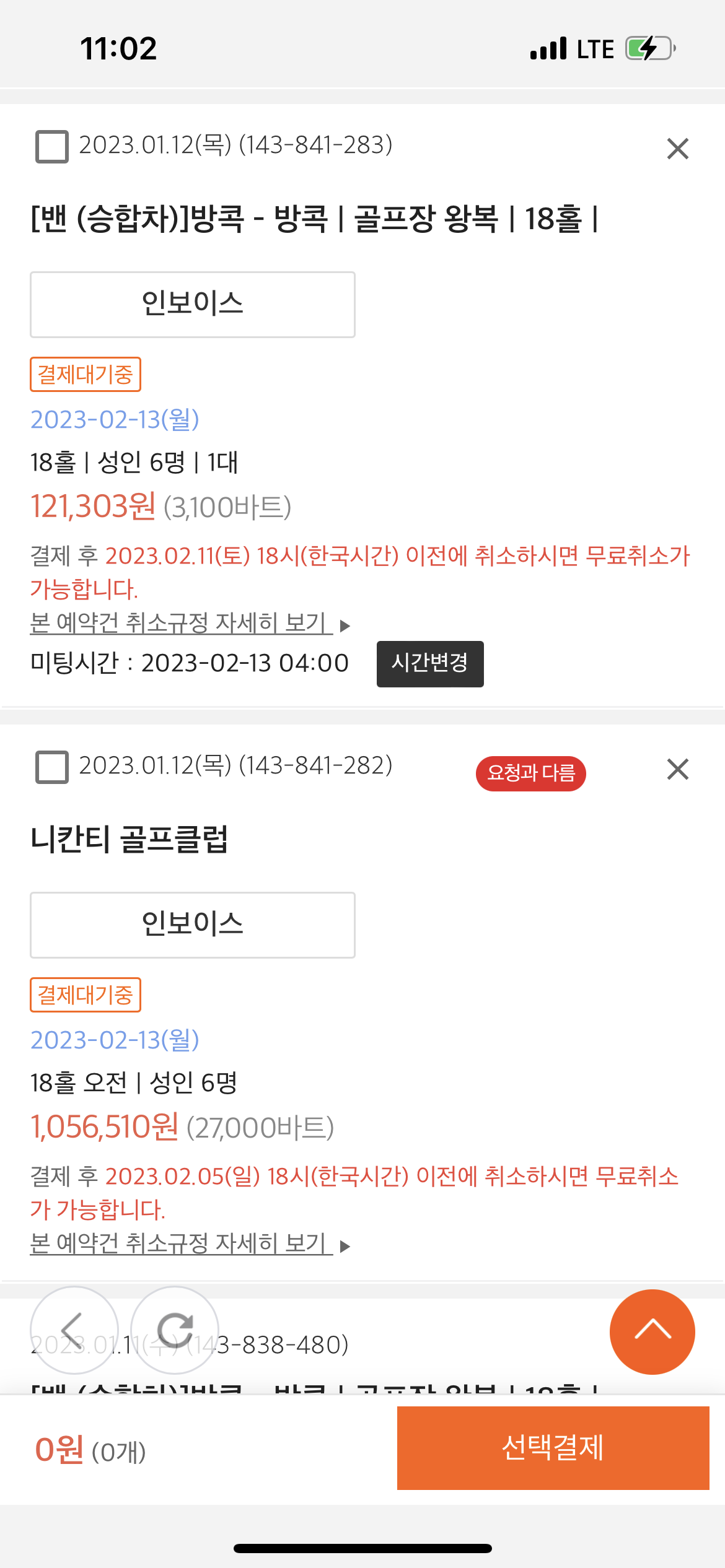Tap 시간변경 to change meeting time
Viewport: 725px width, 1568px height.
(x=430, y=664)
